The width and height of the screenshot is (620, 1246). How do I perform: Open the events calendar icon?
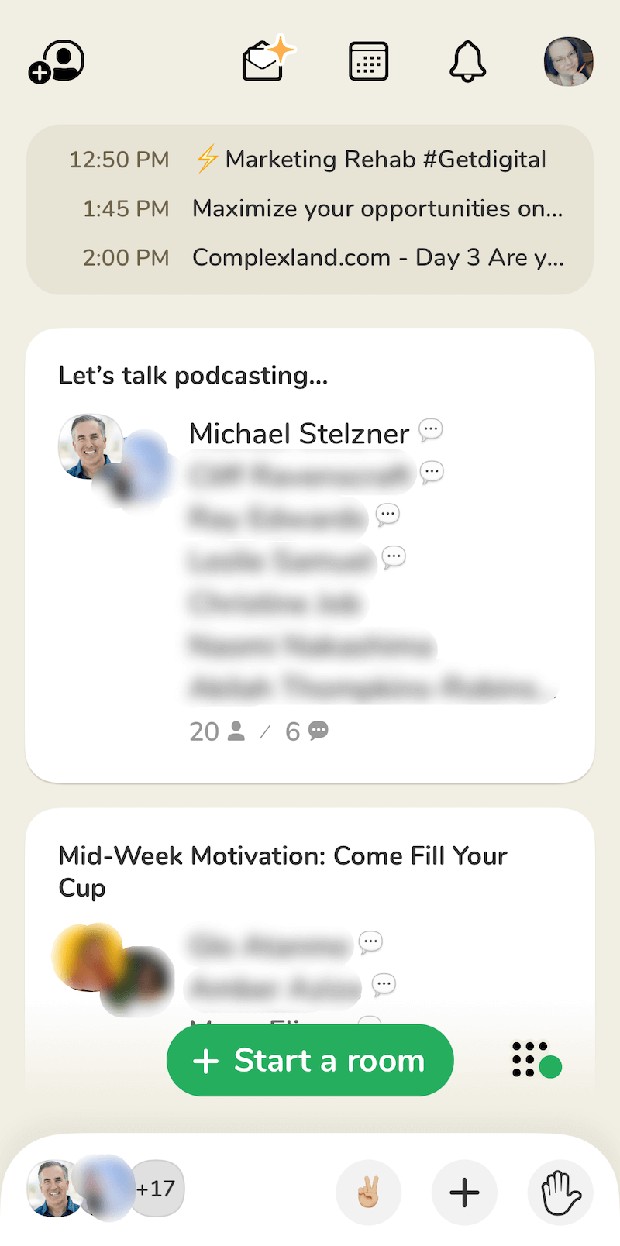point(368,62)
